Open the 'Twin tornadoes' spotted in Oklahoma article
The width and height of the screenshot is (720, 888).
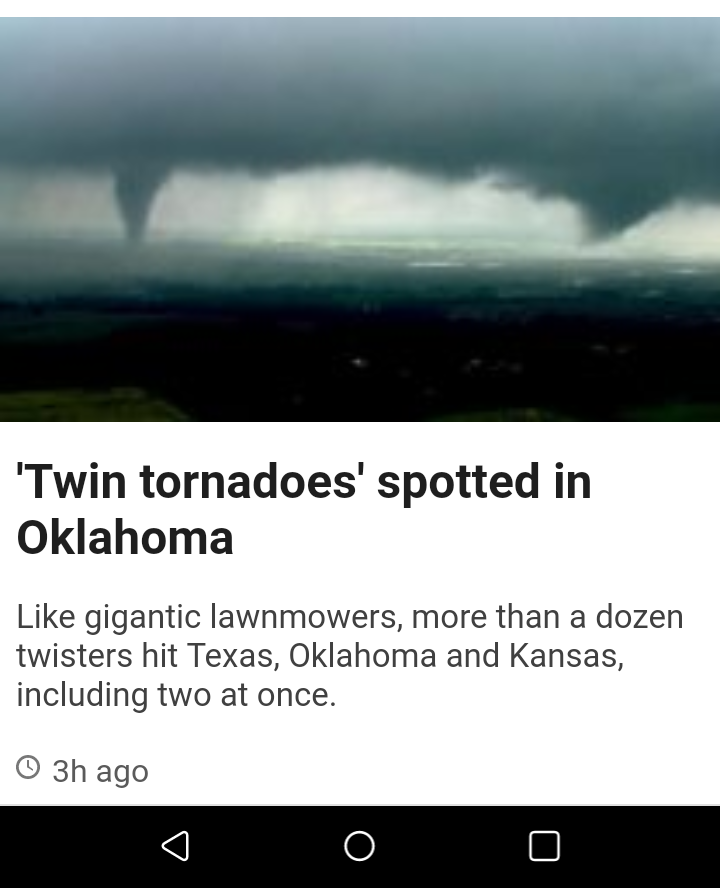[304, 509]
